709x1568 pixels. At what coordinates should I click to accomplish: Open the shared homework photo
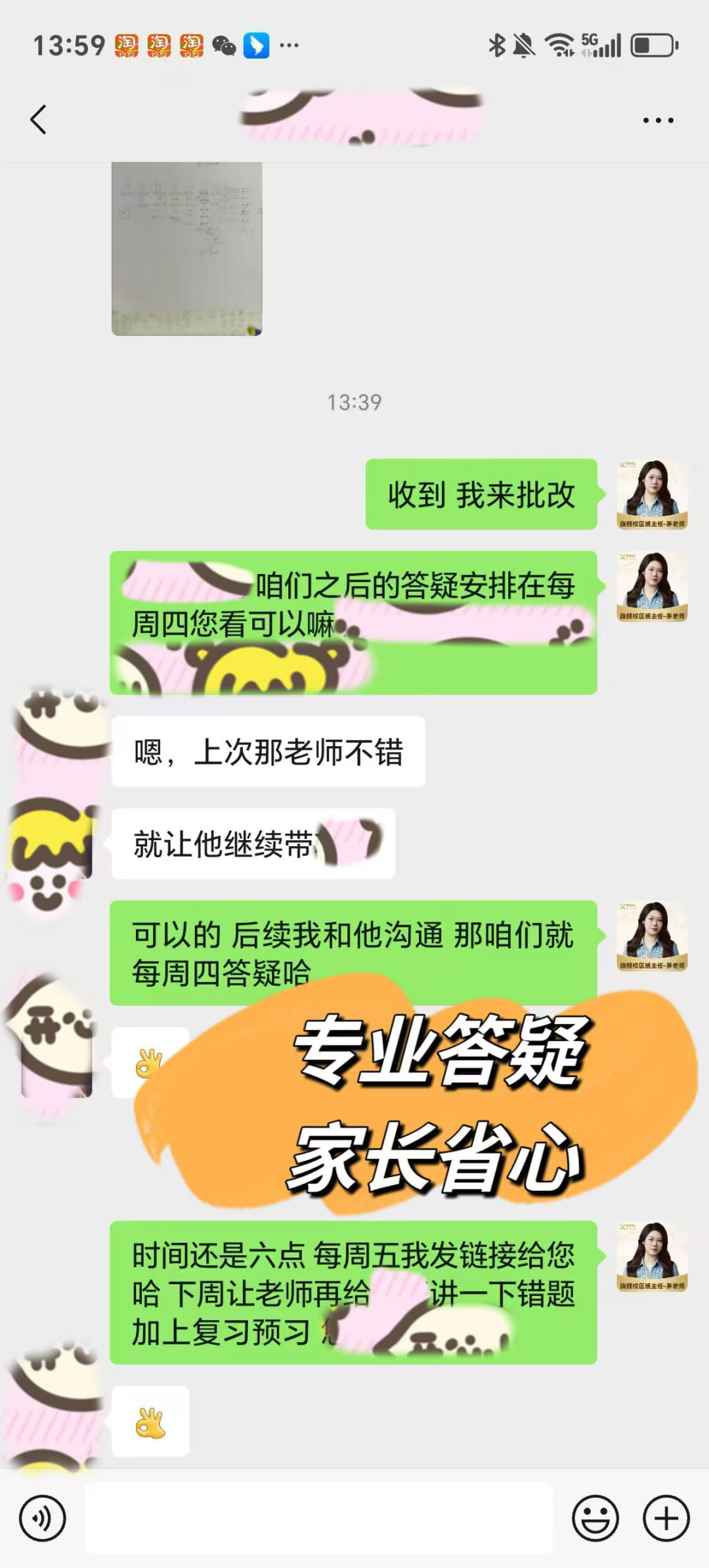click(x=187, y=249)
